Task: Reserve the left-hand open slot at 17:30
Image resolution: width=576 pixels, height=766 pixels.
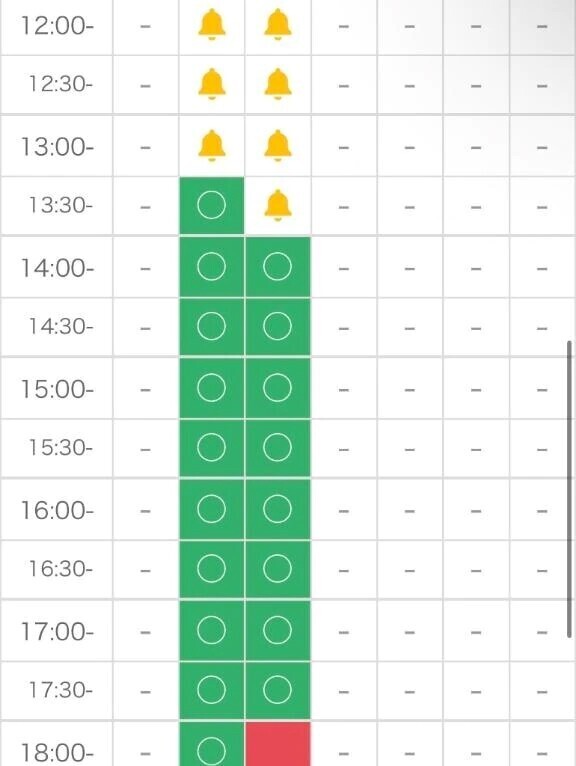Action: tap(212, 690)
